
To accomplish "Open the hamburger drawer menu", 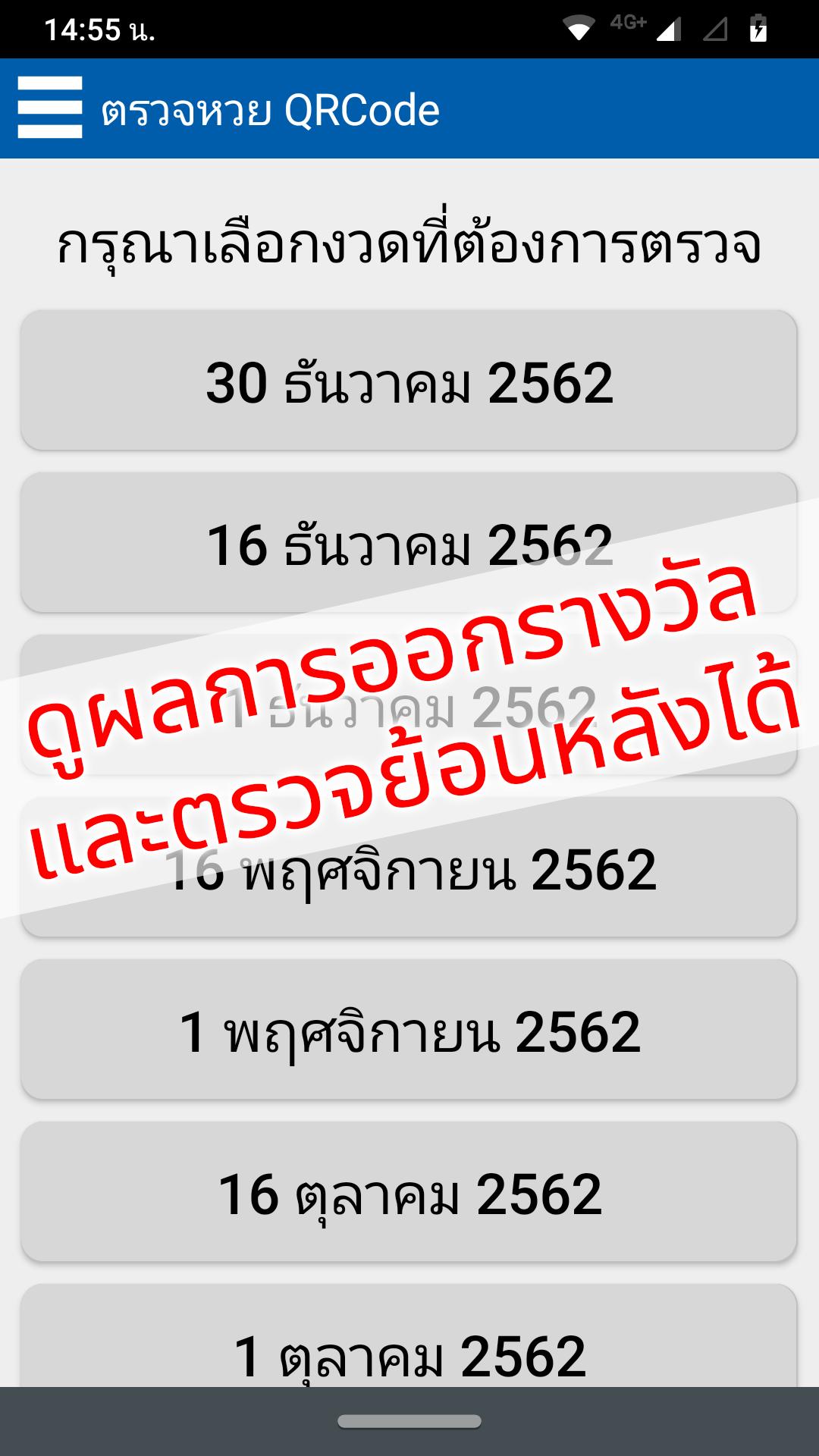I will tap(50, 108).
